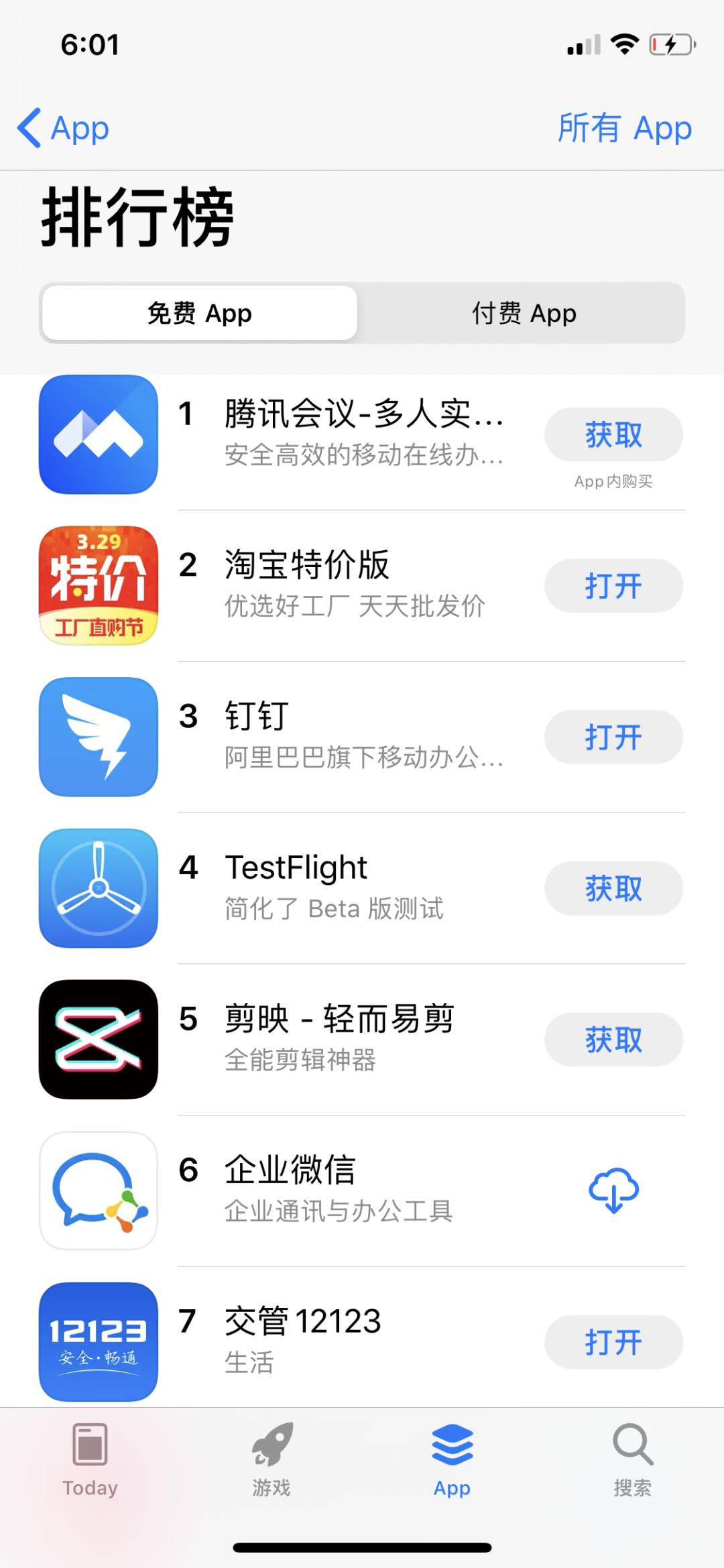The image size is (724, 1568).
Task: Tap 打开 to open 钉钉
Action: tap(612, 737)
